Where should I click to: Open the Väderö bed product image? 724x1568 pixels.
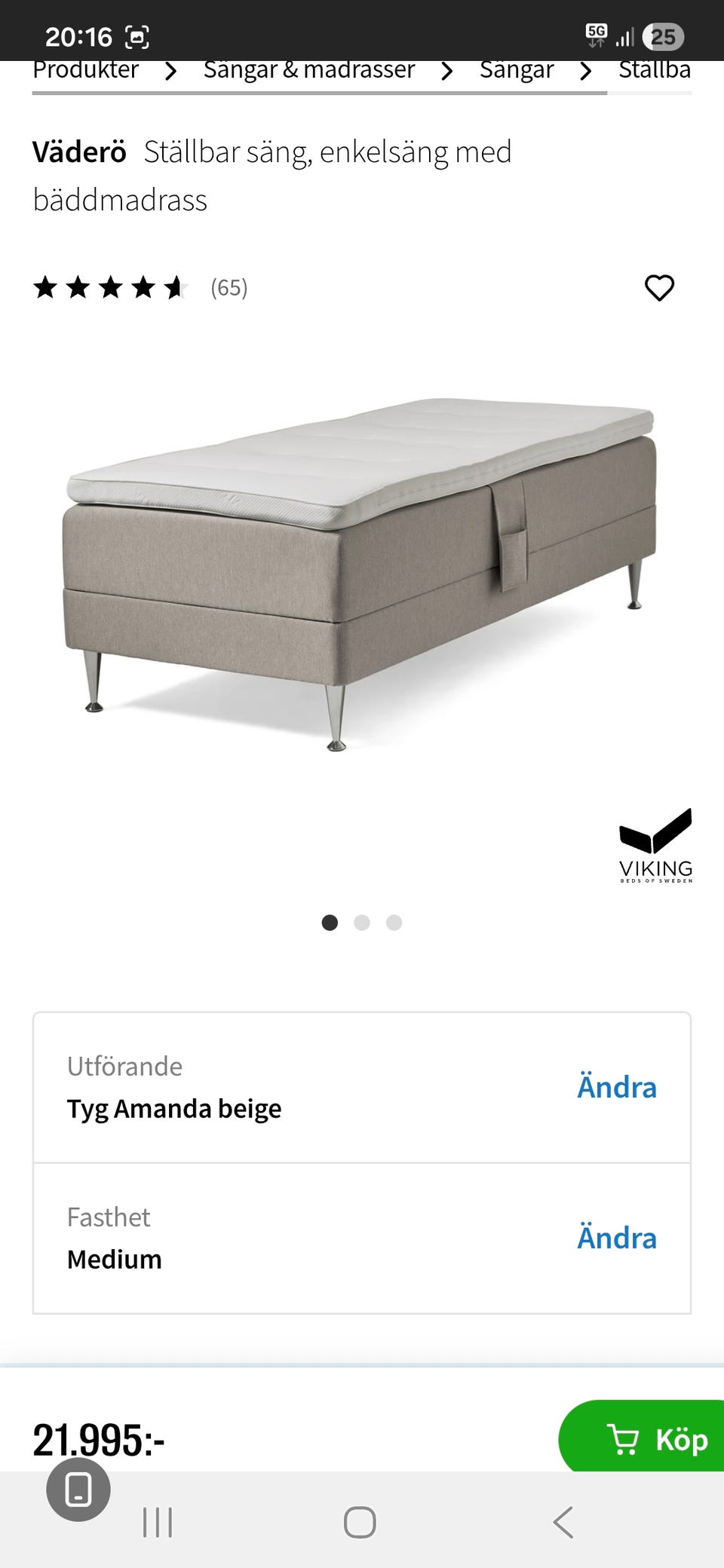coord(360,573)
